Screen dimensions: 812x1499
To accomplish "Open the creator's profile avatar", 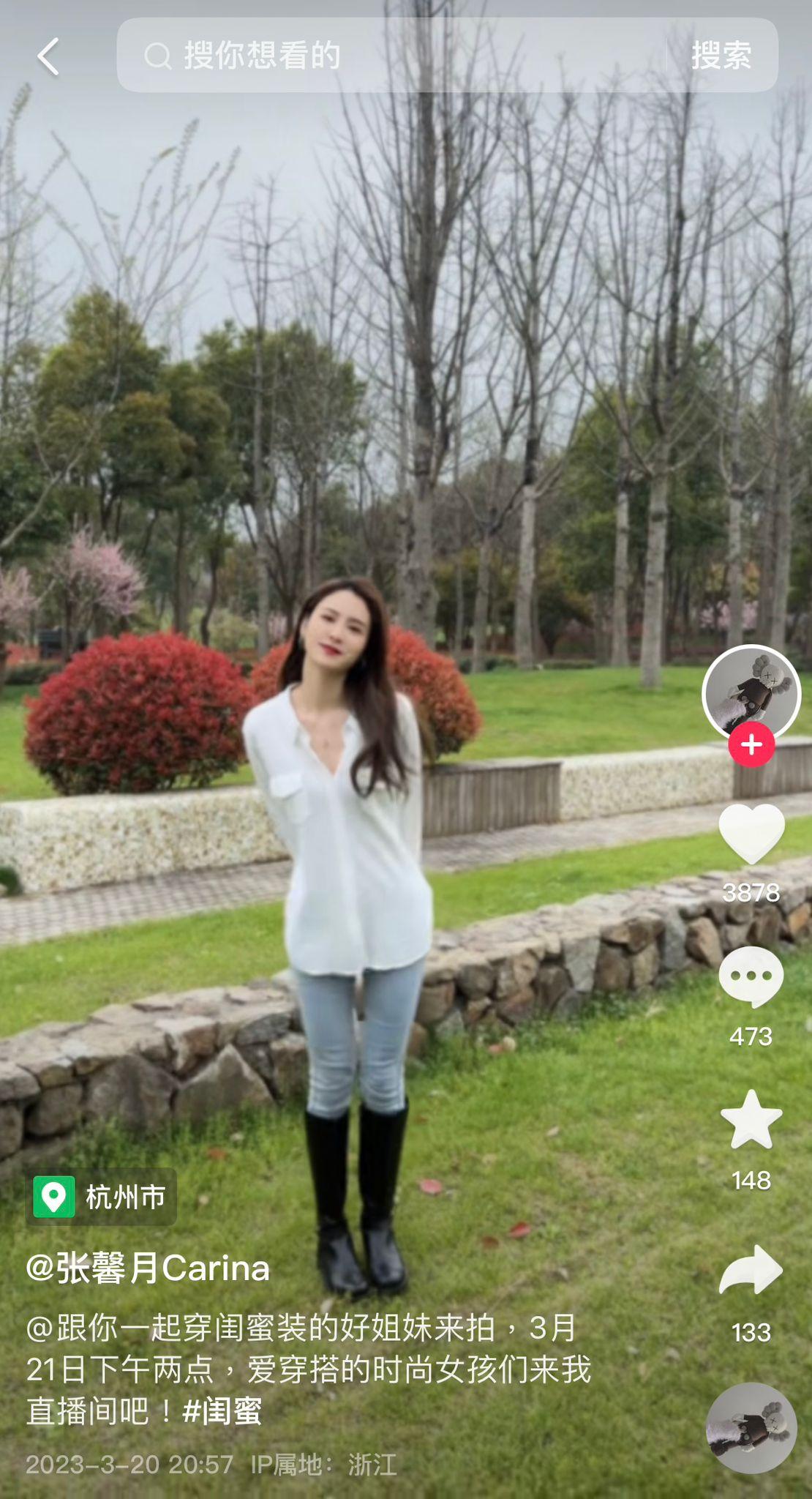I will tap(751, 692).
